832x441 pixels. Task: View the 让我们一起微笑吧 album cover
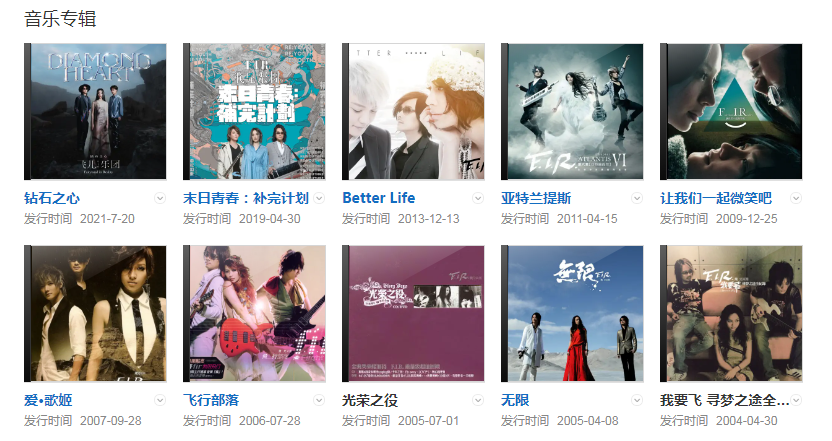tap(732, 111)
